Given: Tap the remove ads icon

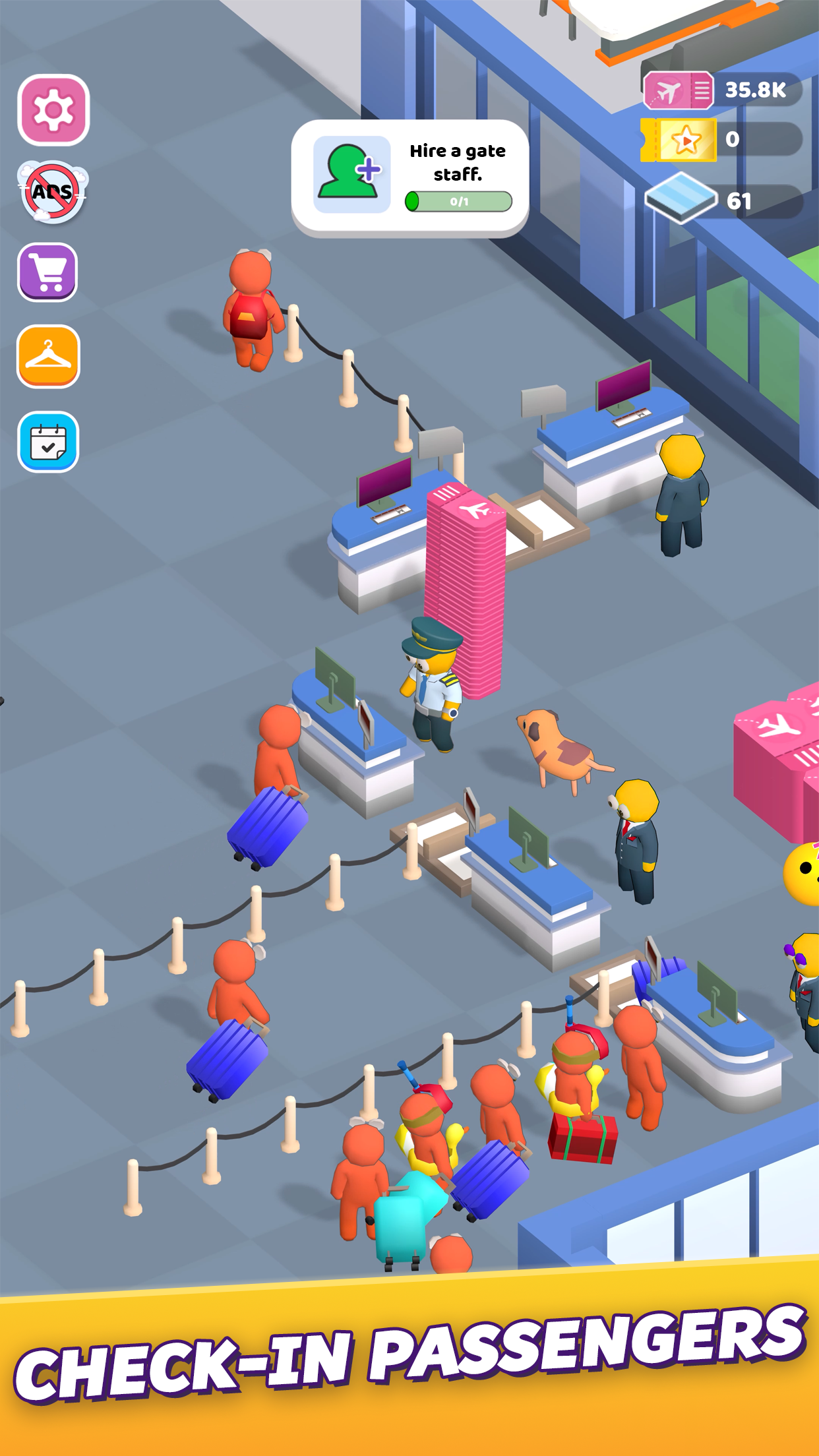Looking at the screenshot, I should click(x=52, y=192).
